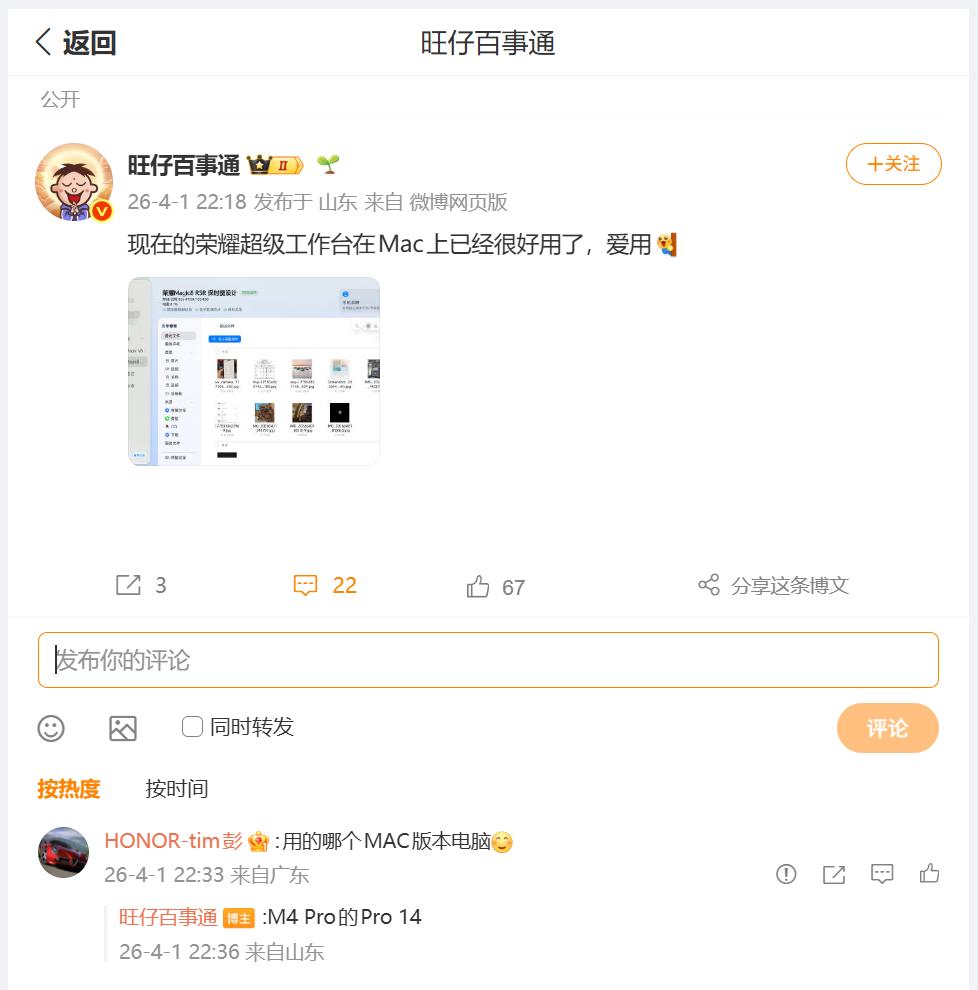Open the emoji picker below the comment box

[x=52, y=728]
